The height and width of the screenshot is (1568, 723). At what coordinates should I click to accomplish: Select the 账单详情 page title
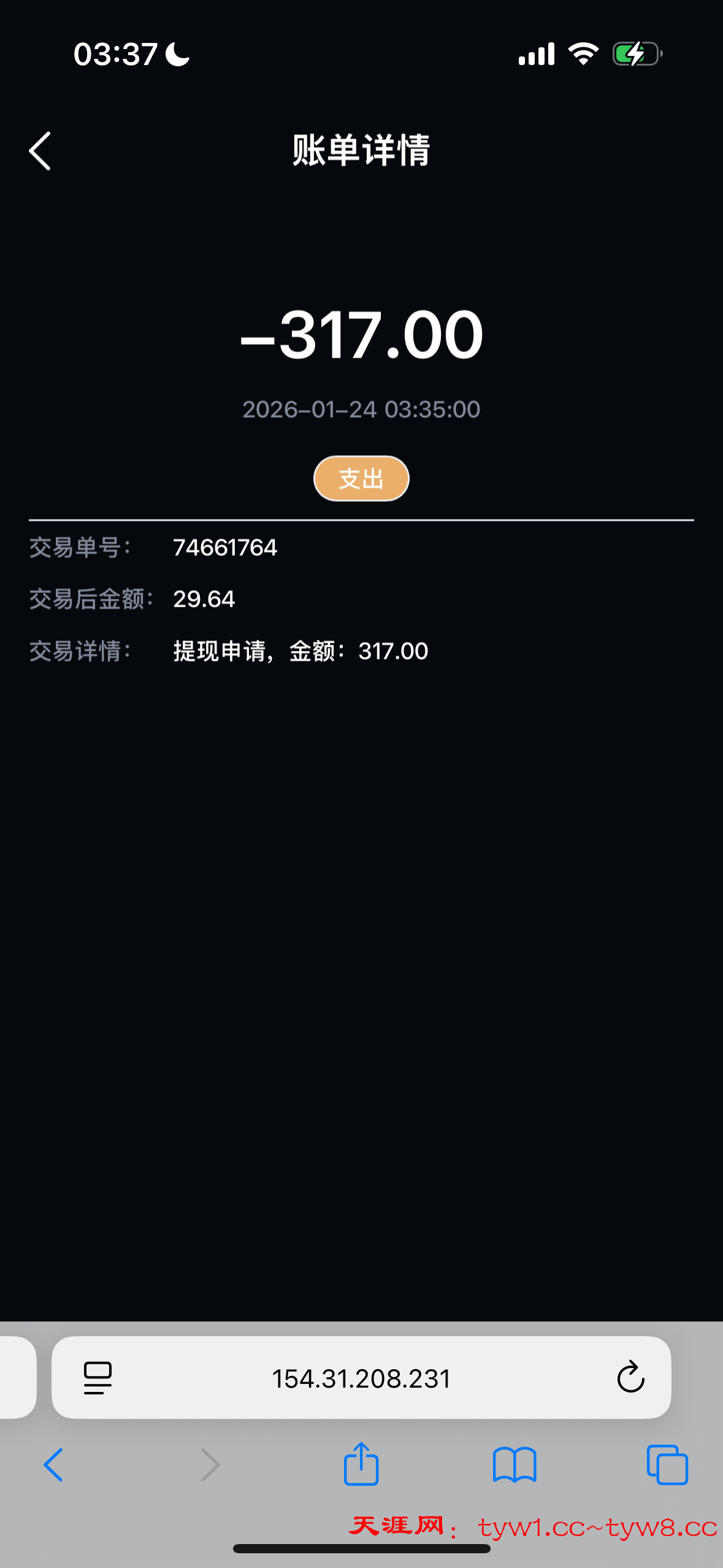pyautogui.click(x=361, y=151)
